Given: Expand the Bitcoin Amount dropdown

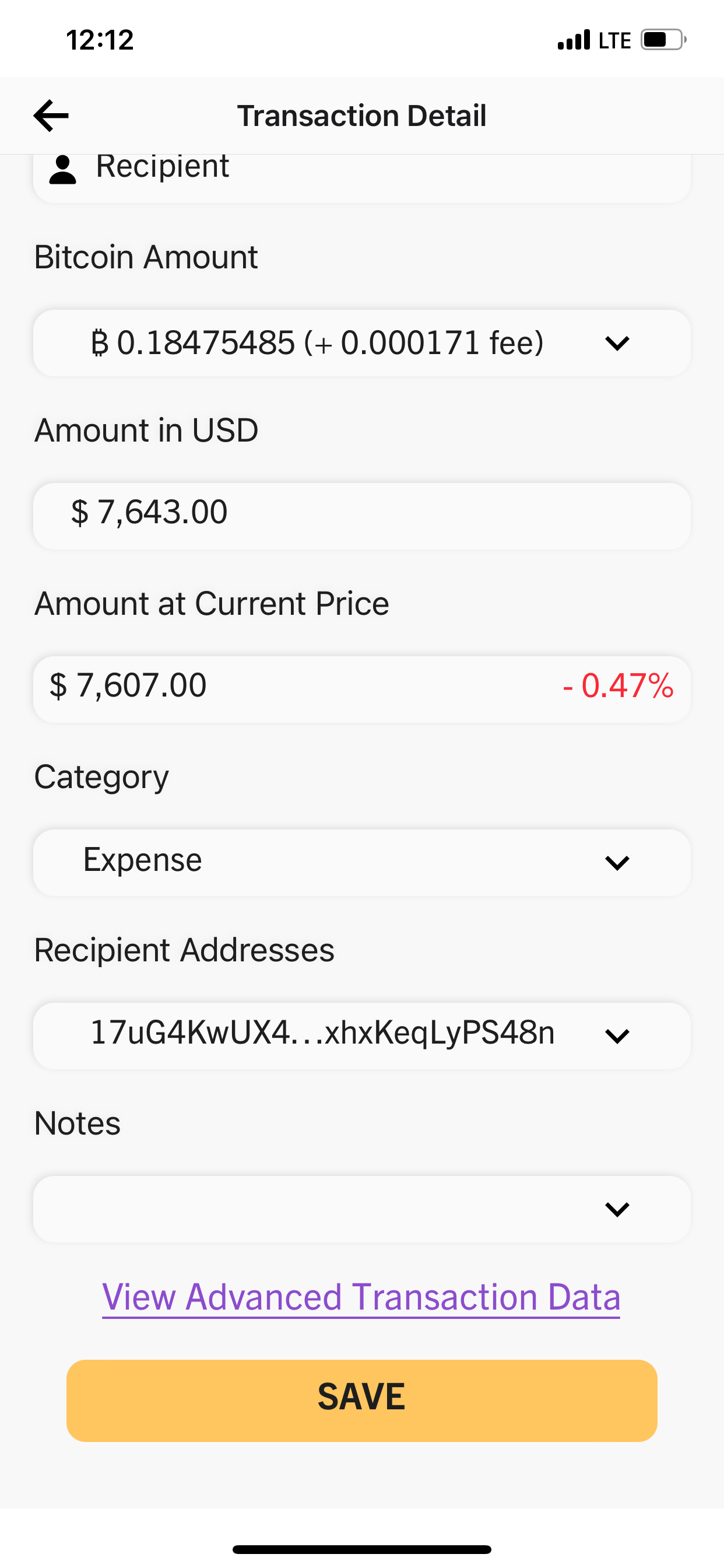Looking at the screenshot, I should tap(616, 344).
